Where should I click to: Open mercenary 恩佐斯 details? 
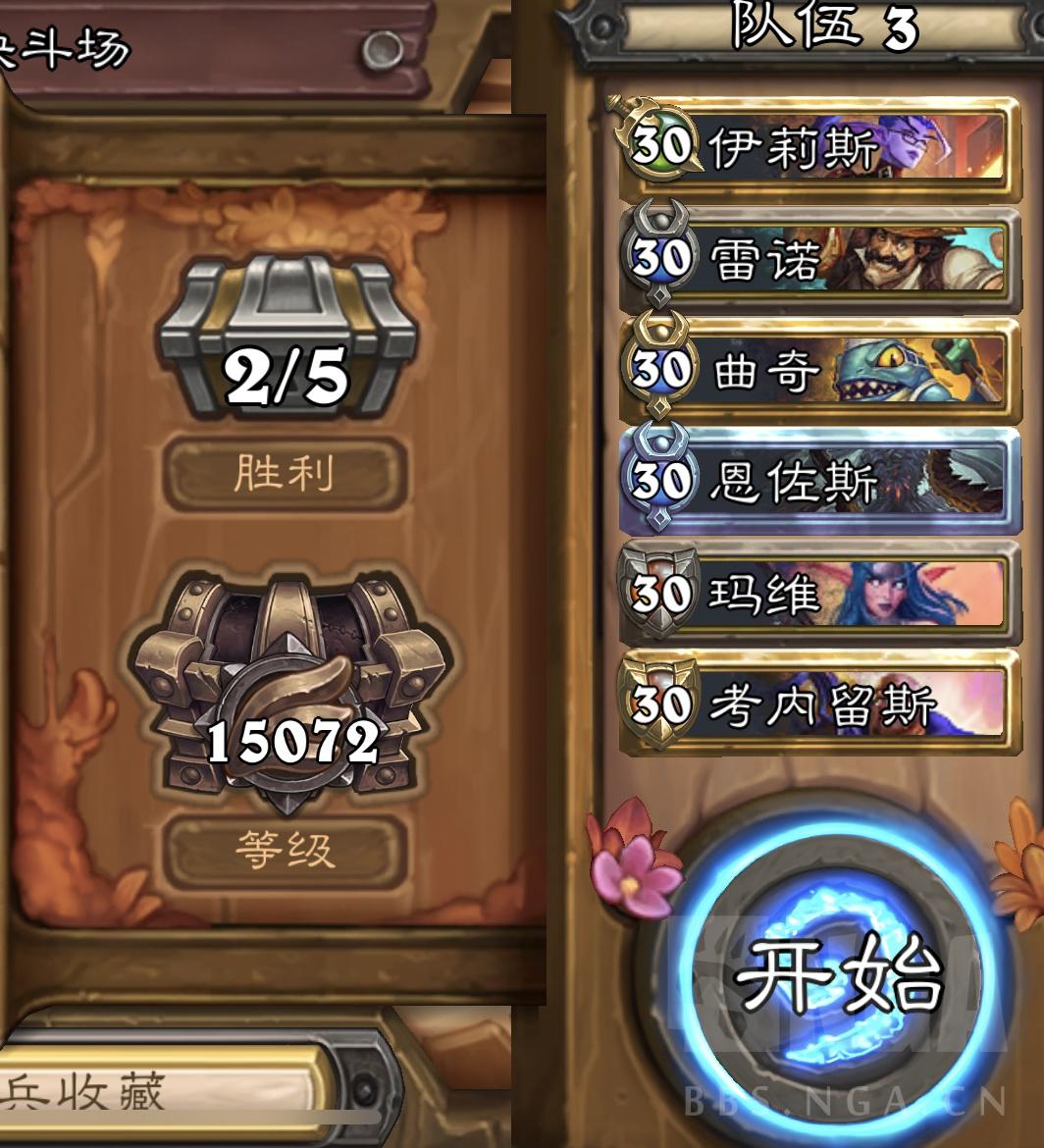point(816,482)
